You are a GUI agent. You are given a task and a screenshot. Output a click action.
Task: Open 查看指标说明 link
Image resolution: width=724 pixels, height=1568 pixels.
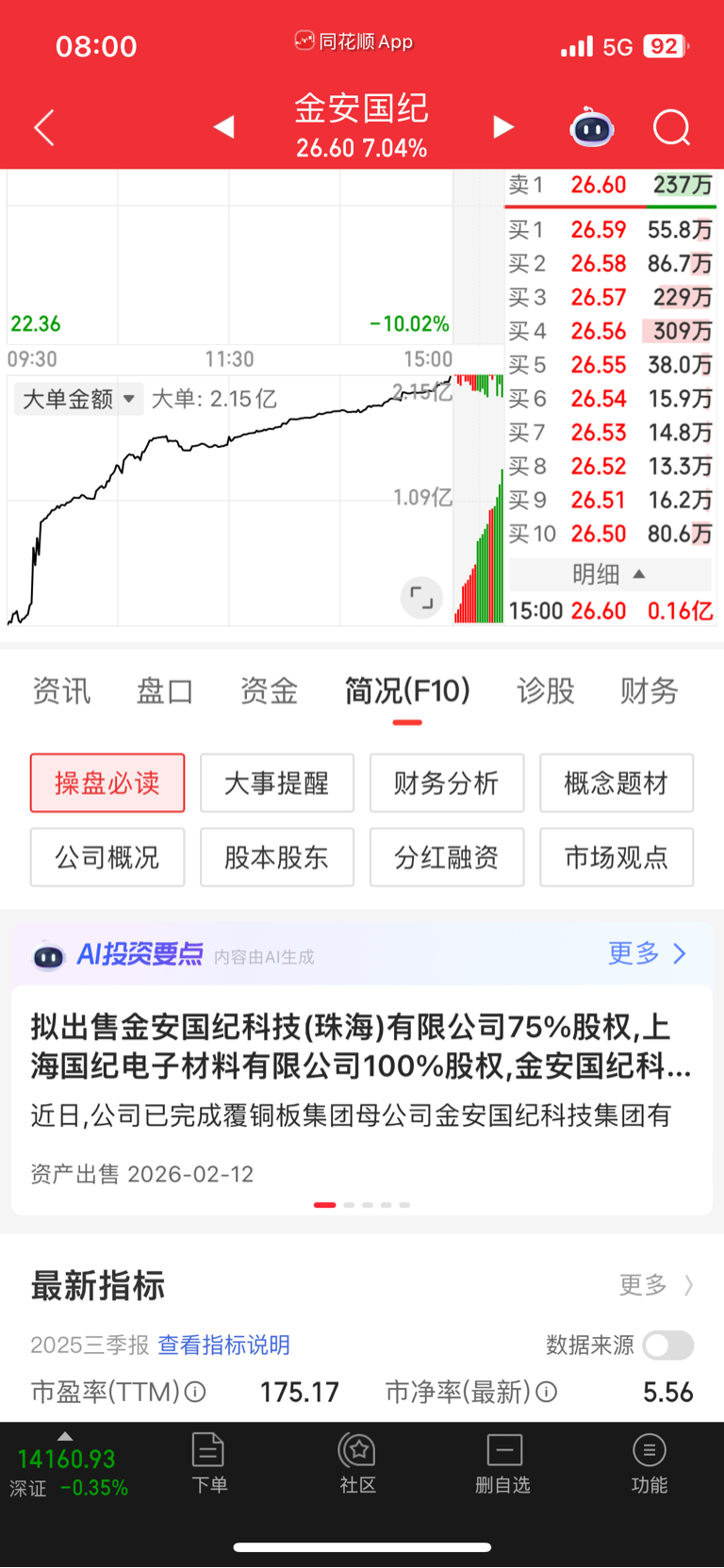[223, 1345]
